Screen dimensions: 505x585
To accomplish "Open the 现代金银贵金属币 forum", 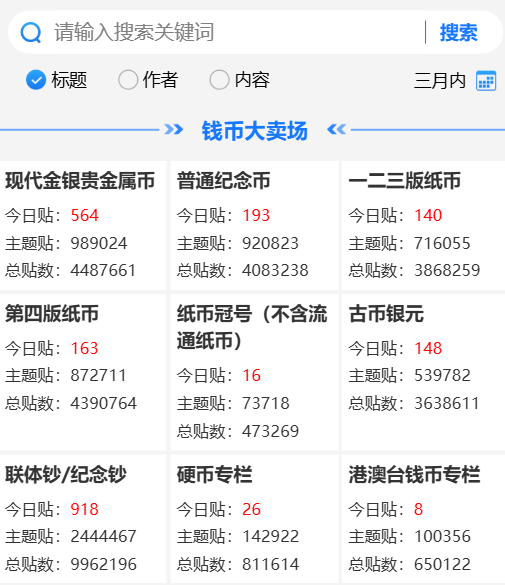I will tap(83, 225).
